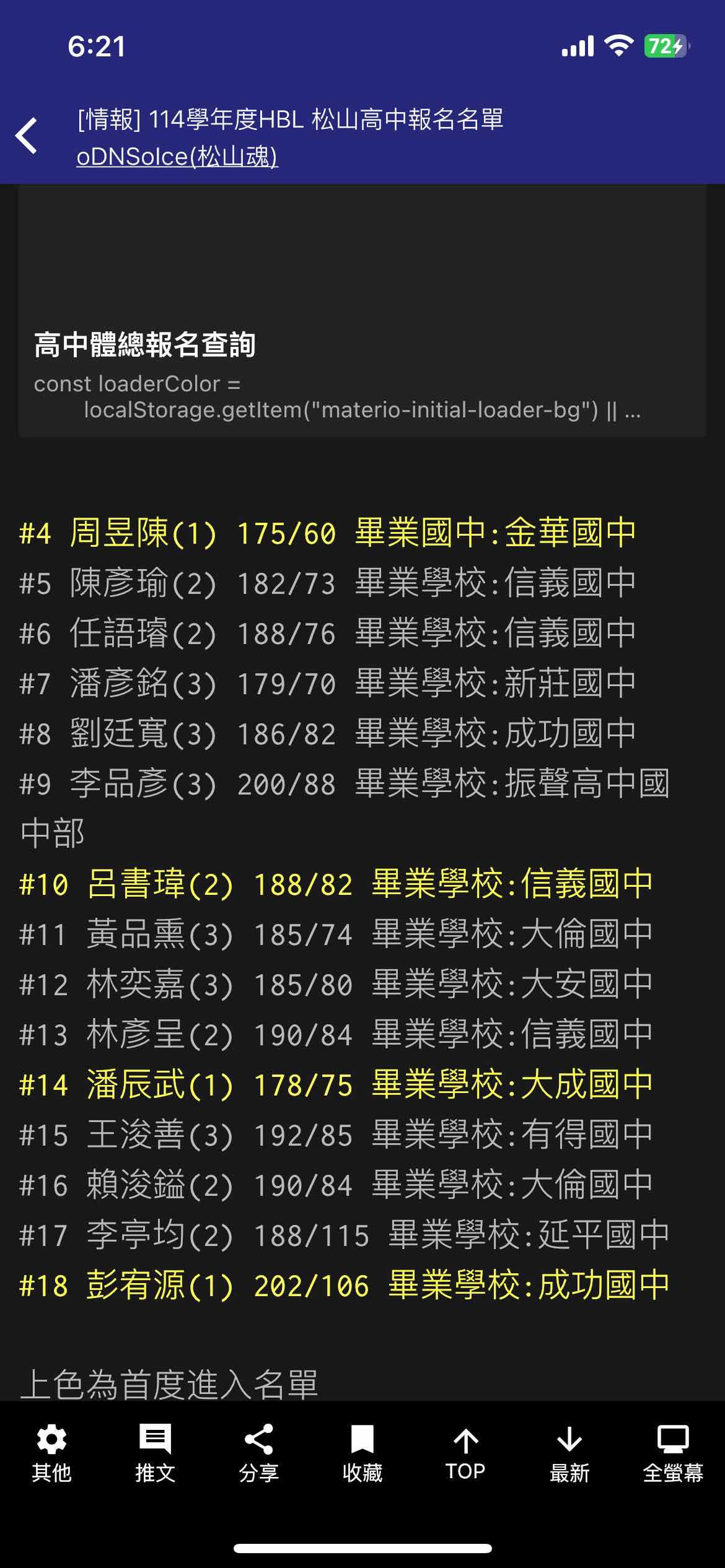The image size is (725, 1568).
Task: Open author link oDNSolce(松山魂)
Action: (177, 156)
